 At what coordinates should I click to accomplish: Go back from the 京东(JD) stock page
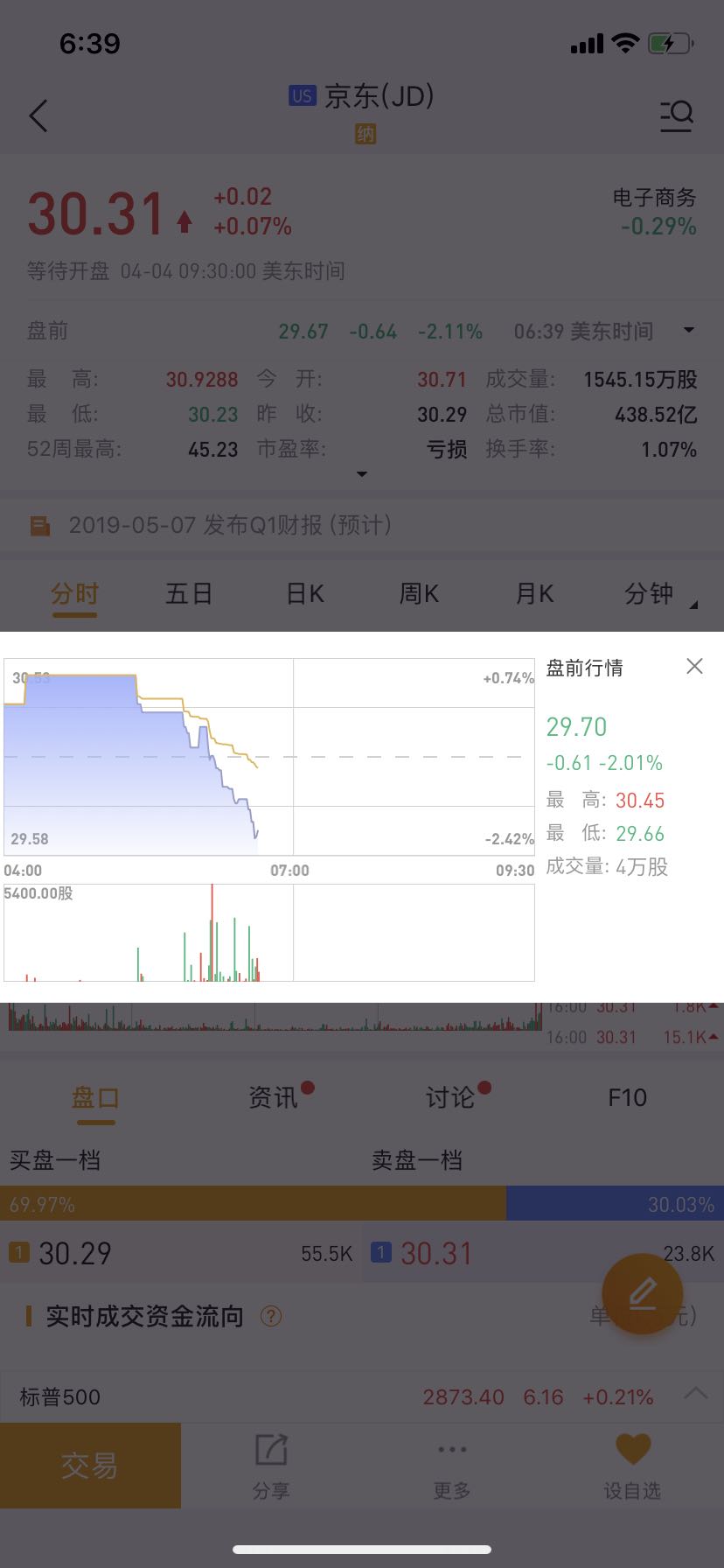[x=38, y=116]
